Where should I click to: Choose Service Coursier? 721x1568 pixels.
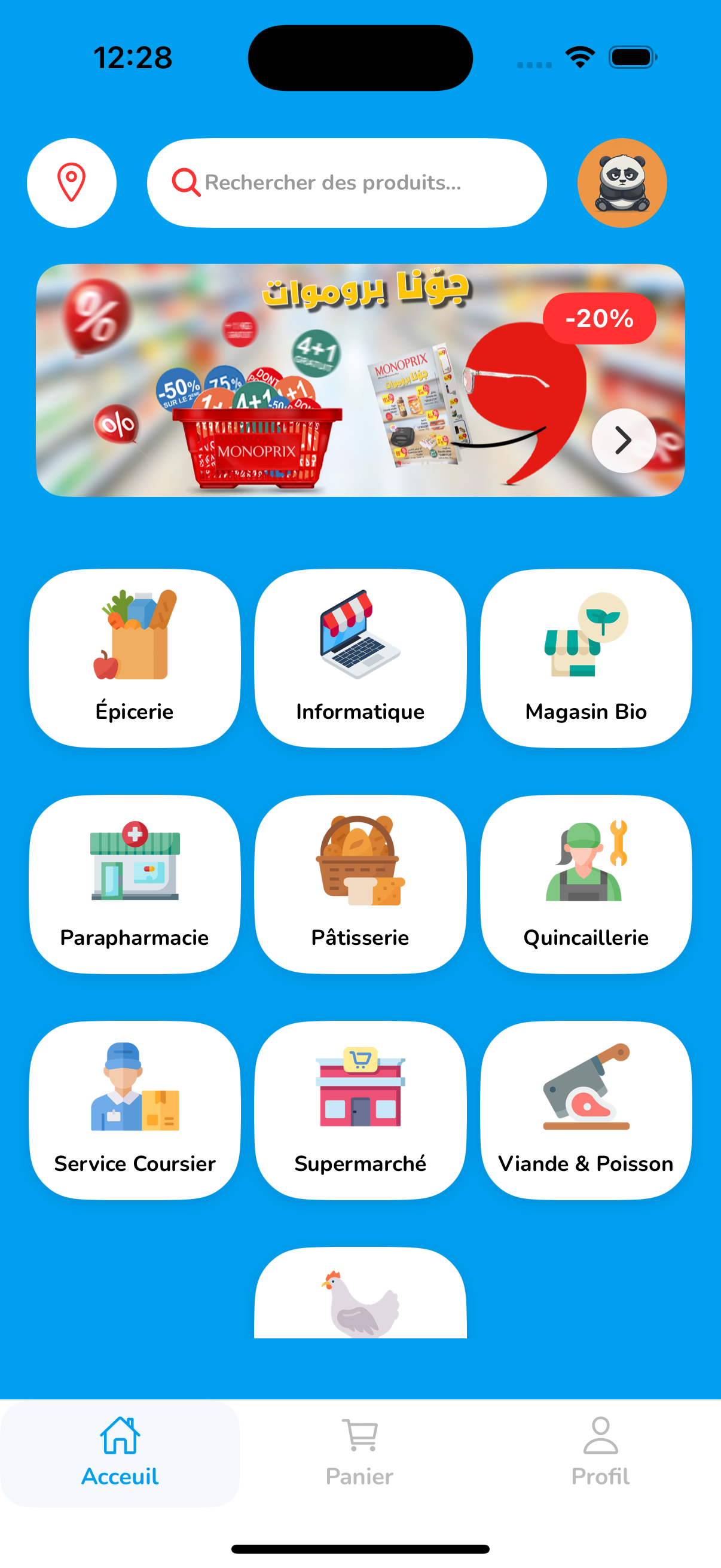coord(135,1110)
